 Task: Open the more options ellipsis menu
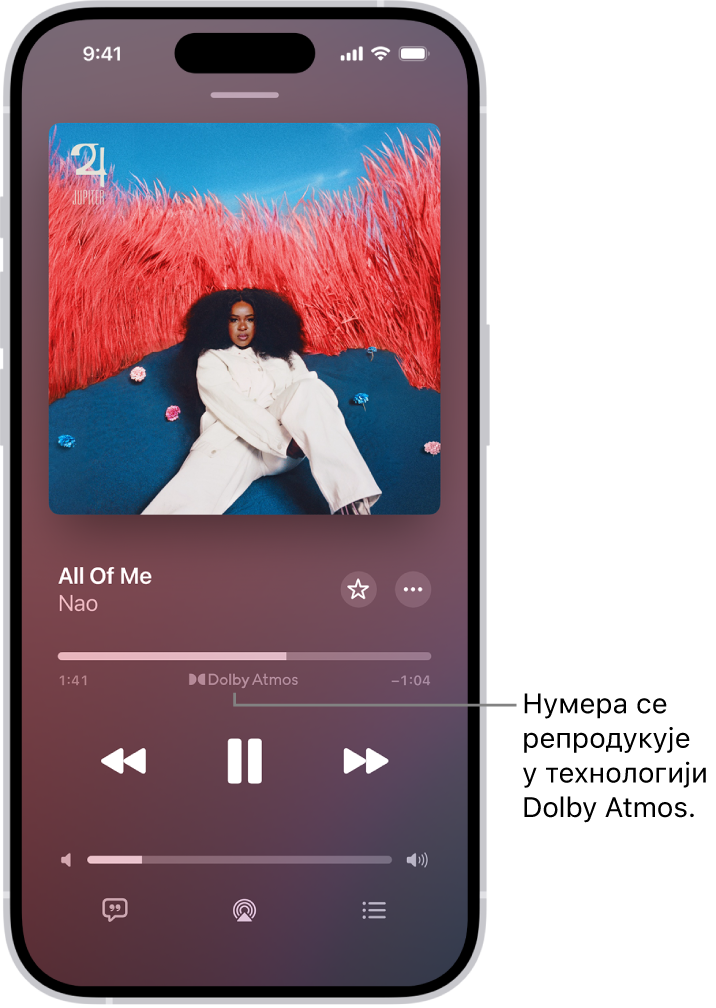click(413, 590)
